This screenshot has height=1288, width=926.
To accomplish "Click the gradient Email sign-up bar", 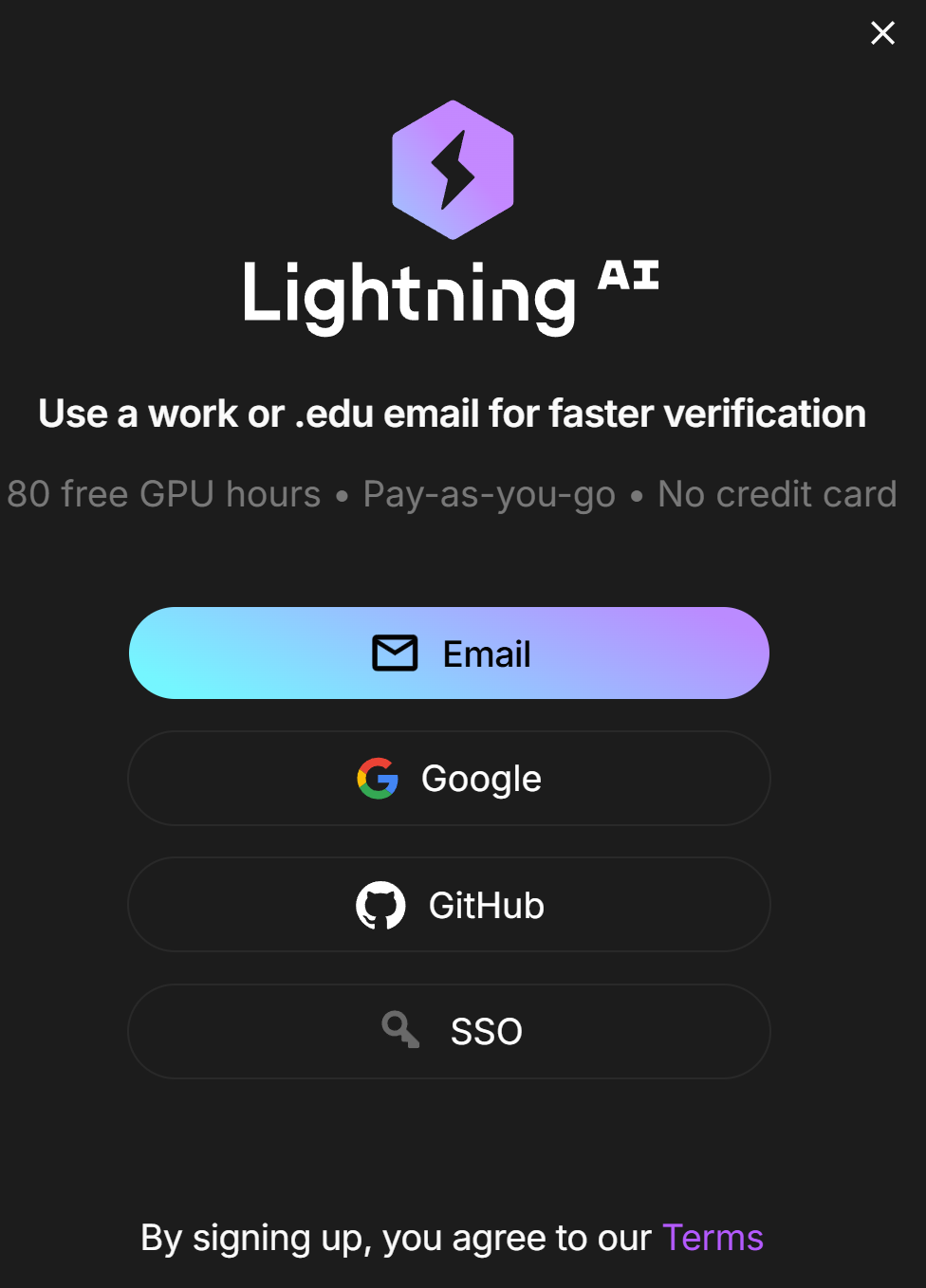I will 449,653.
